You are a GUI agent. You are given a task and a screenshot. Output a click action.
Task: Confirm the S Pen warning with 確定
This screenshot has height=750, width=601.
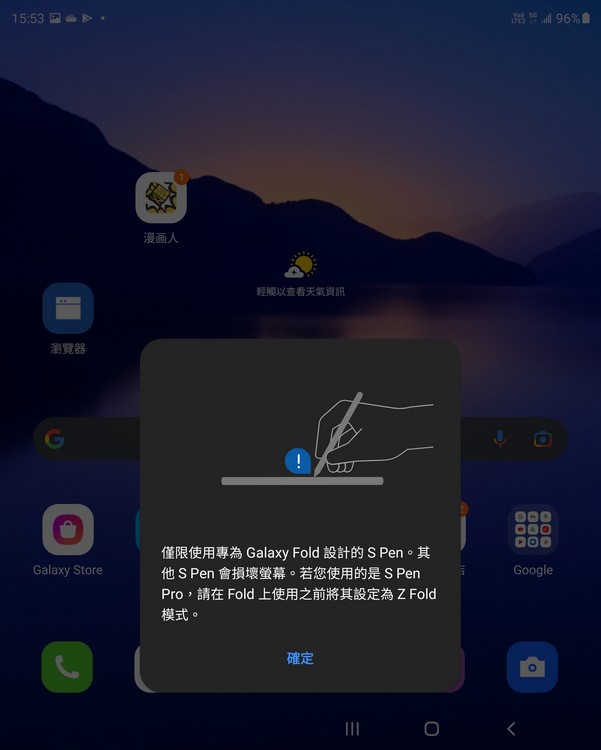click(x=300, y=658)
